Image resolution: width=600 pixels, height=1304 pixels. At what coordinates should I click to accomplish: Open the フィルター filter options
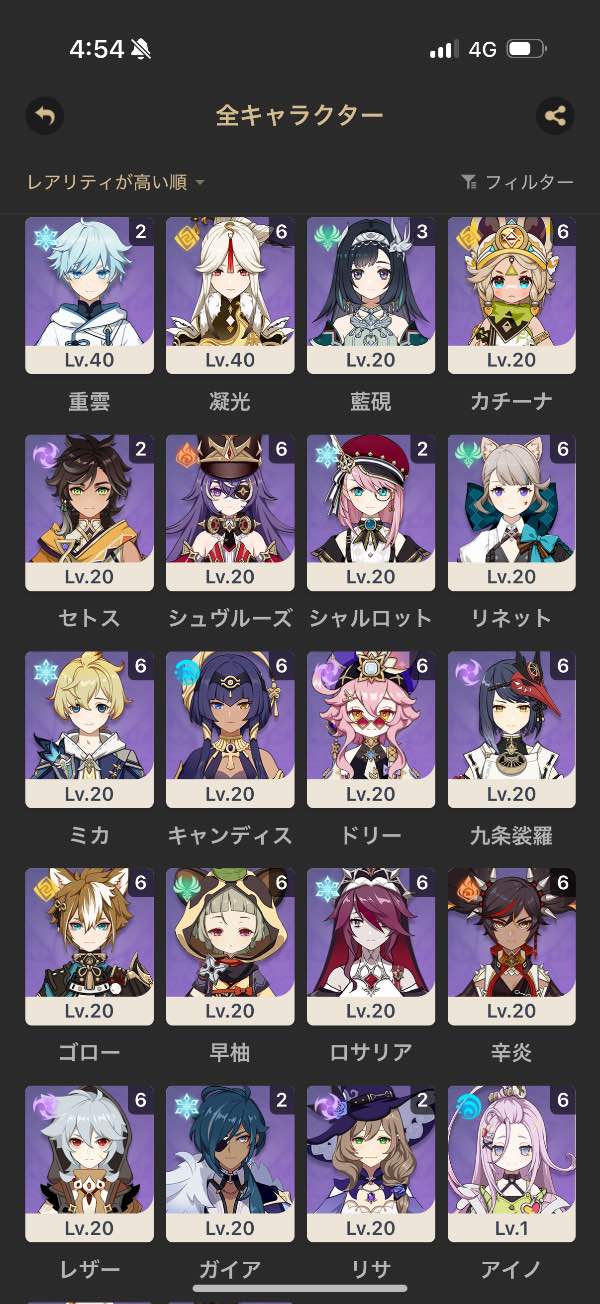tap(517, 182)
